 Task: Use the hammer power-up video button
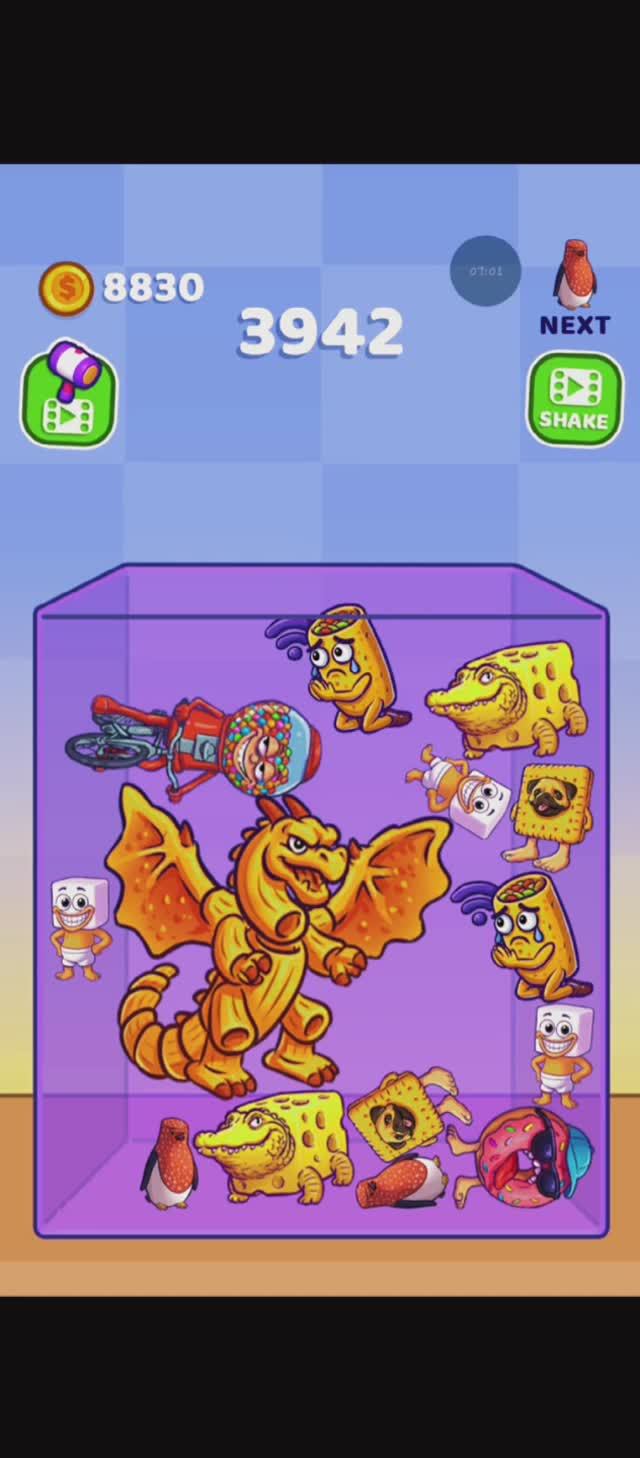(68, 398)
